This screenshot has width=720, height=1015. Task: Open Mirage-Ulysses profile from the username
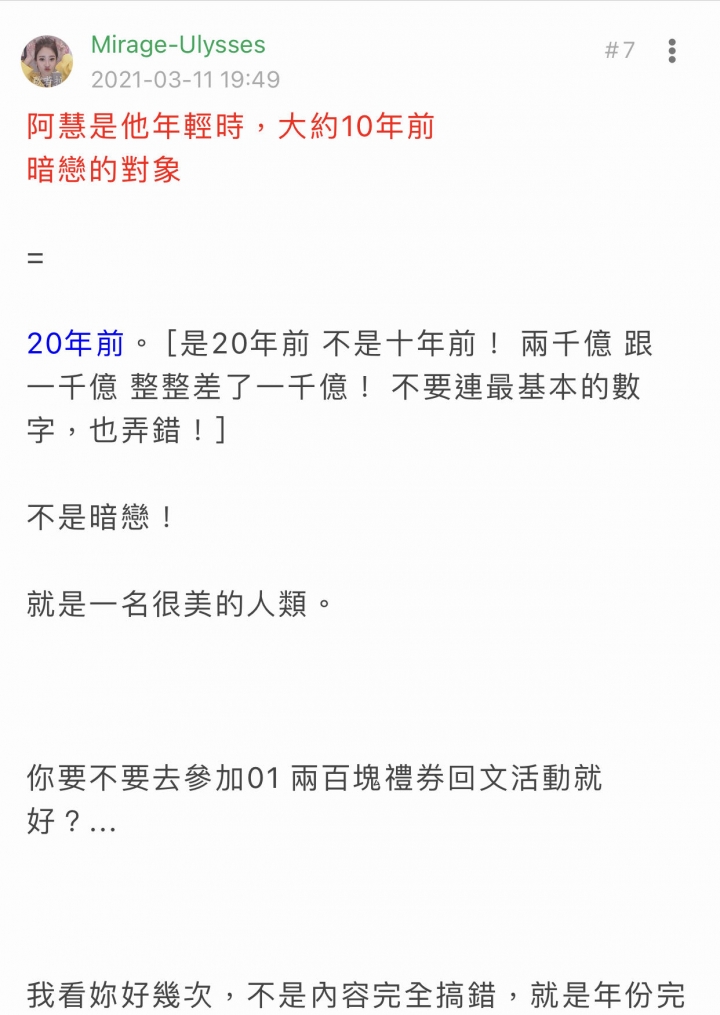tap(178, 45)
